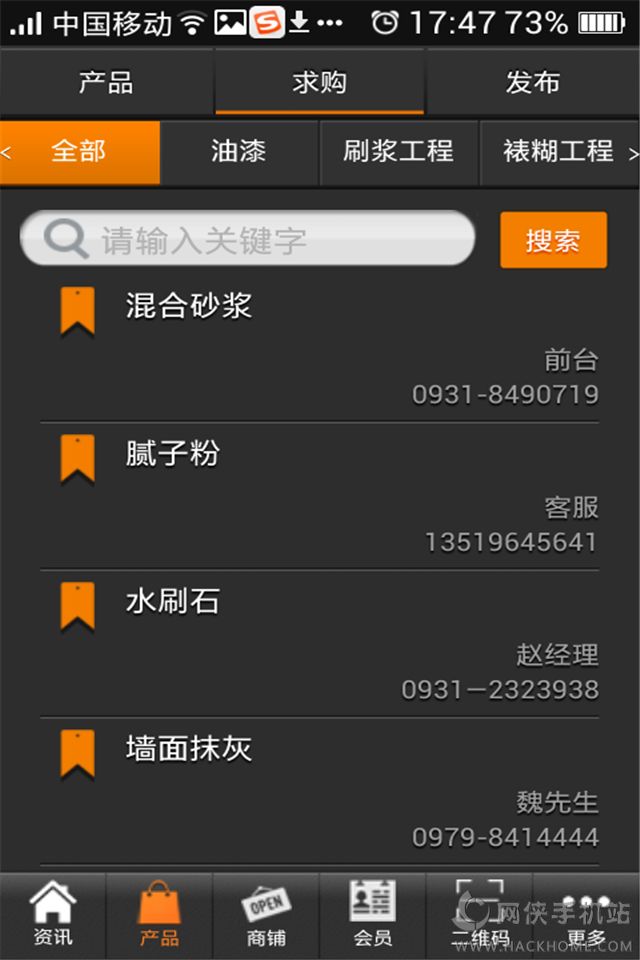Select the 全部 category
The height and width of the screenshot is (960, 640).
[80, 152]
